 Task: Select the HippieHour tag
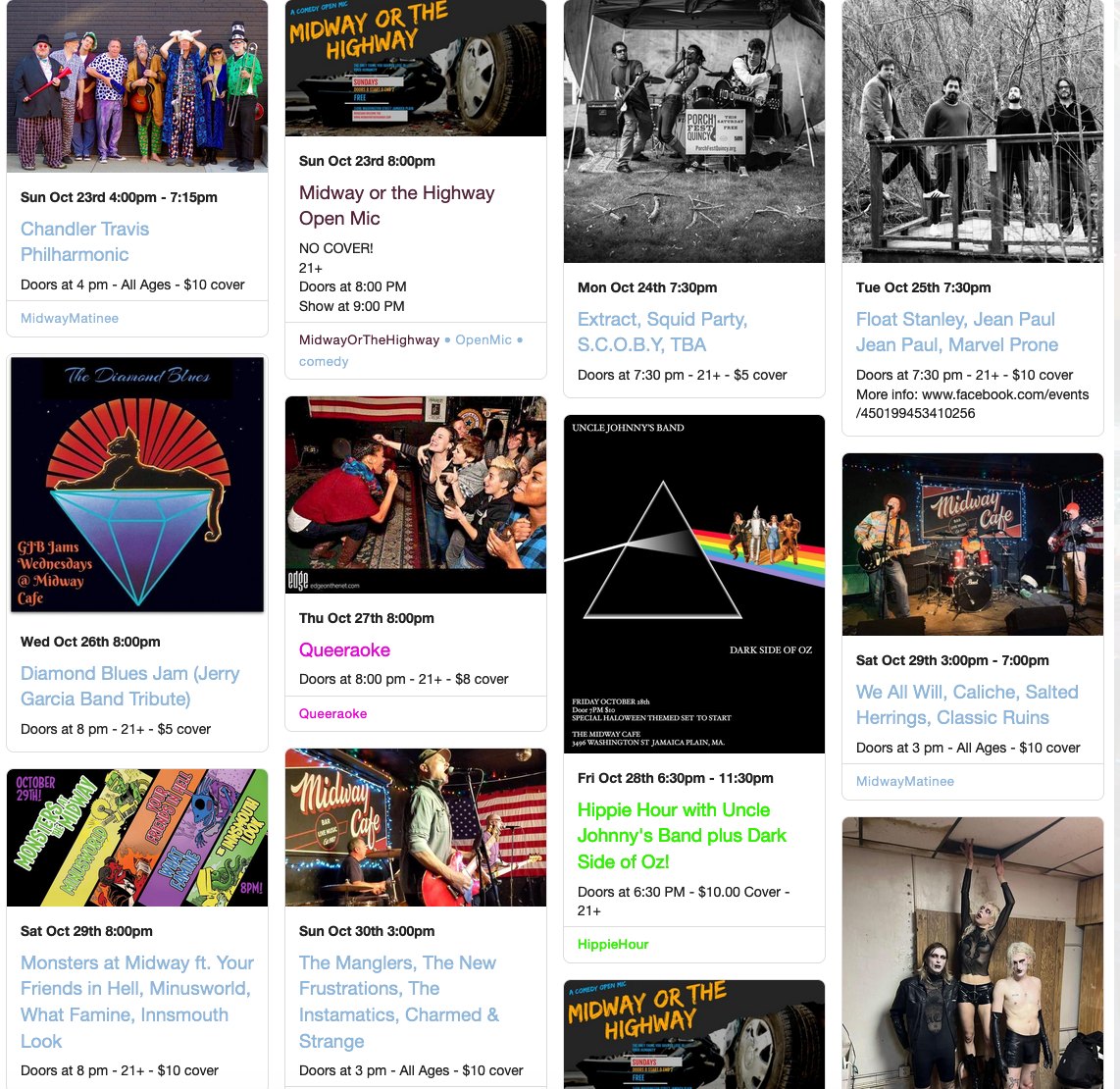point(613,944)
